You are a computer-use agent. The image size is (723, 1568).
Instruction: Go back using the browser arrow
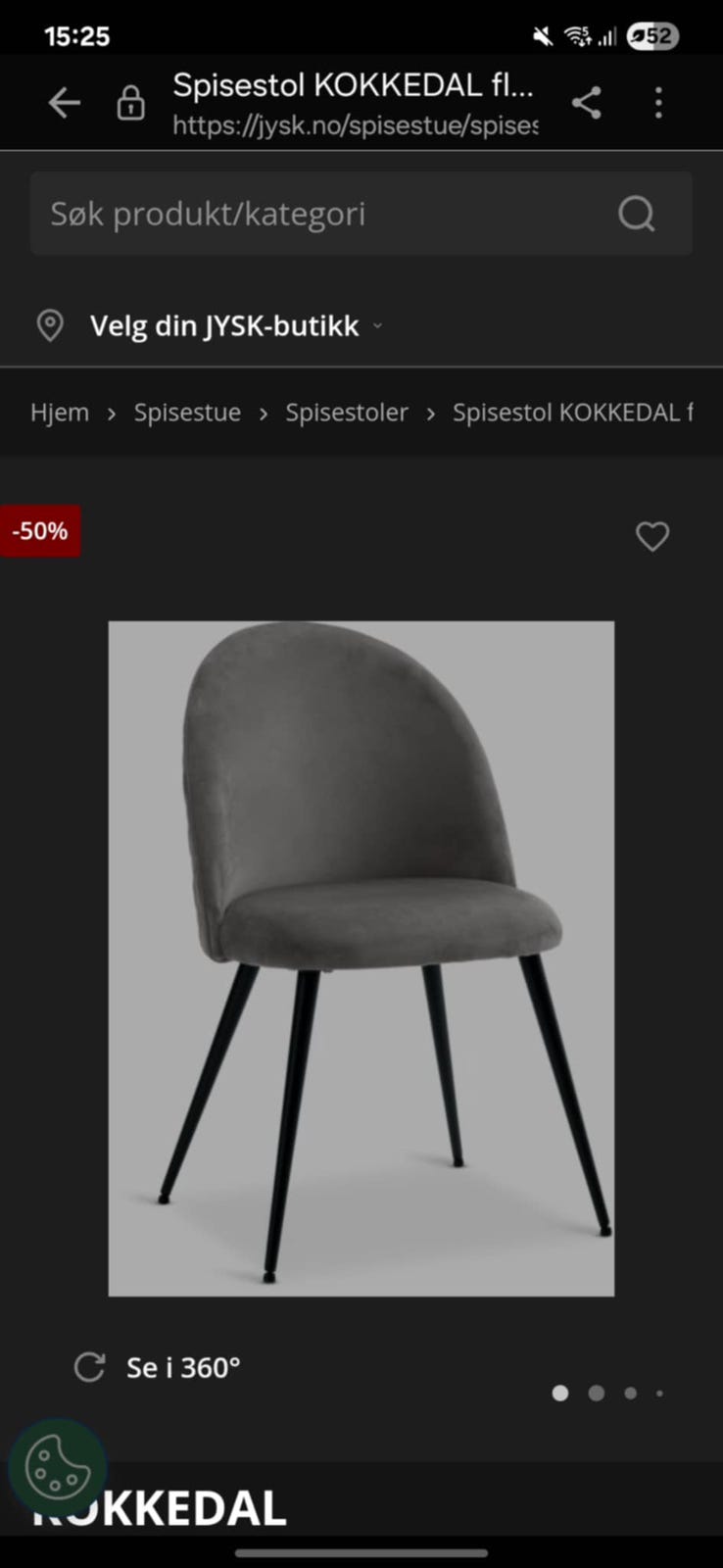tap(65, 102)
